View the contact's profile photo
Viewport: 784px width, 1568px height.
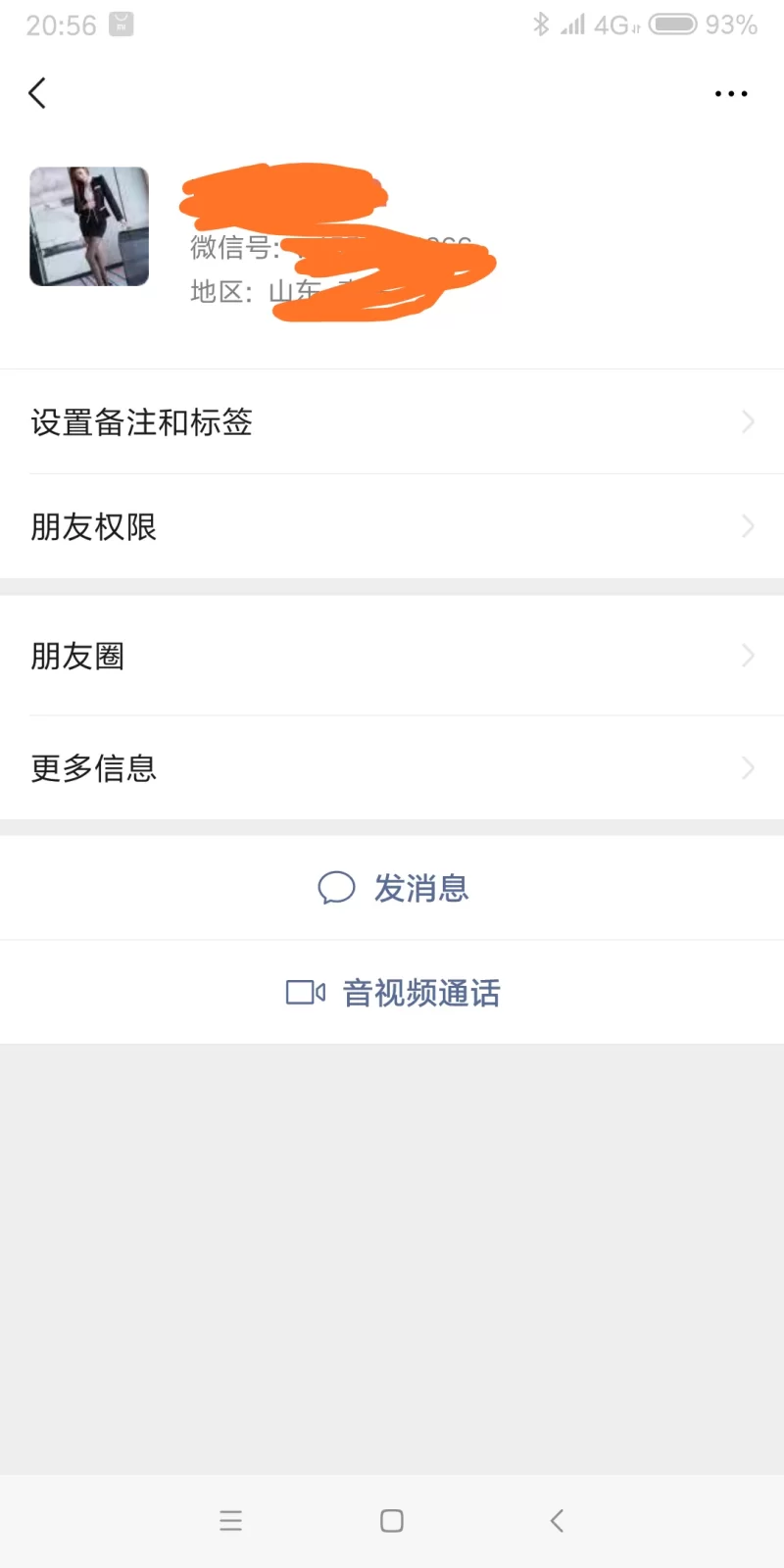[89, 226]
